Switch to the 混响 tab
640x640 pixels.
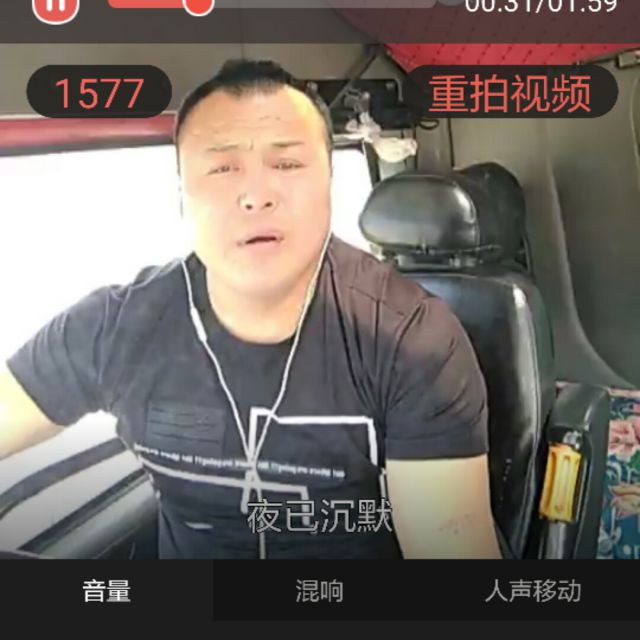click(x=320, y=590)
